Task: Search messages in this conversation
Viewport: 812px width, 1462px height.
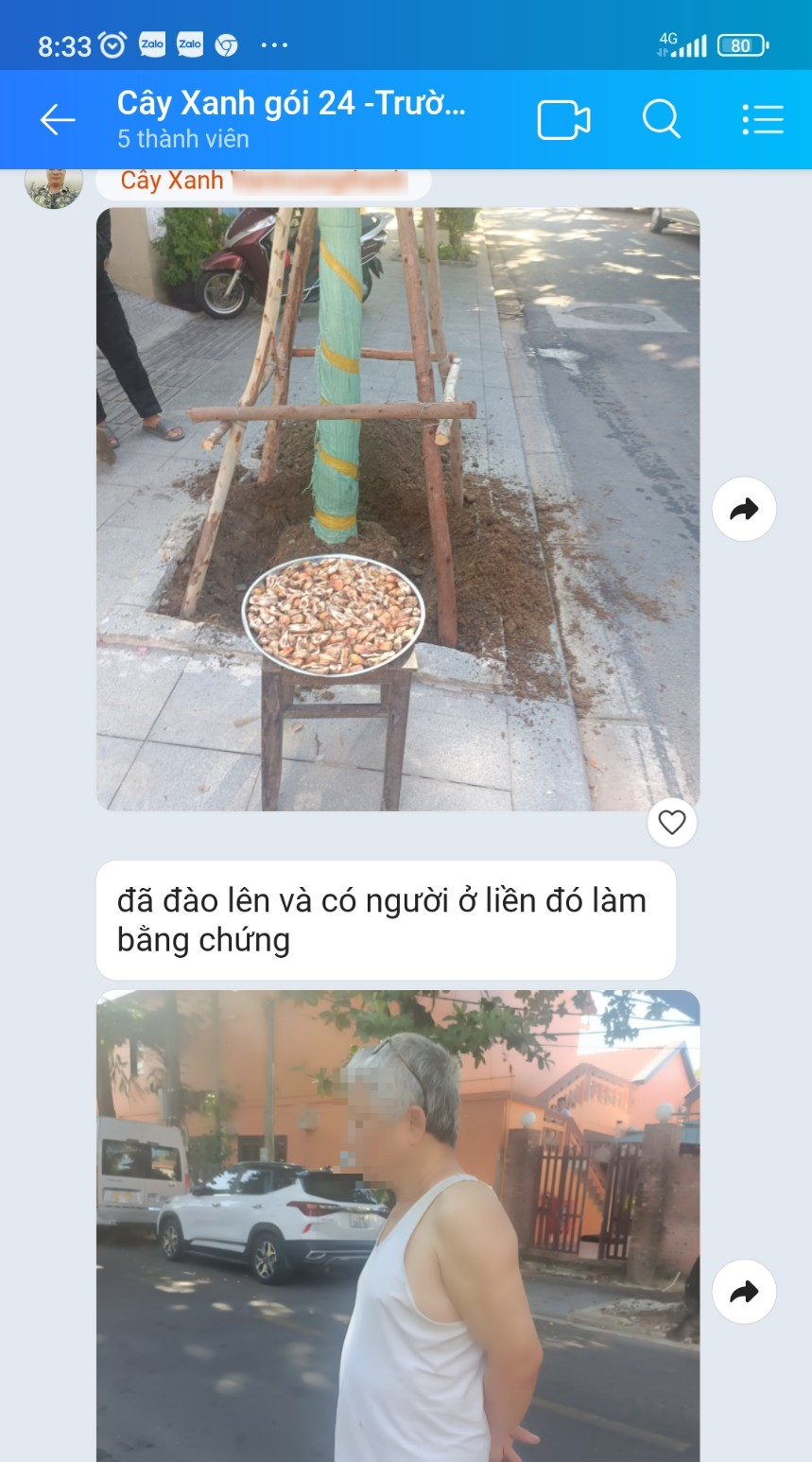Action: tap(661, 120)
